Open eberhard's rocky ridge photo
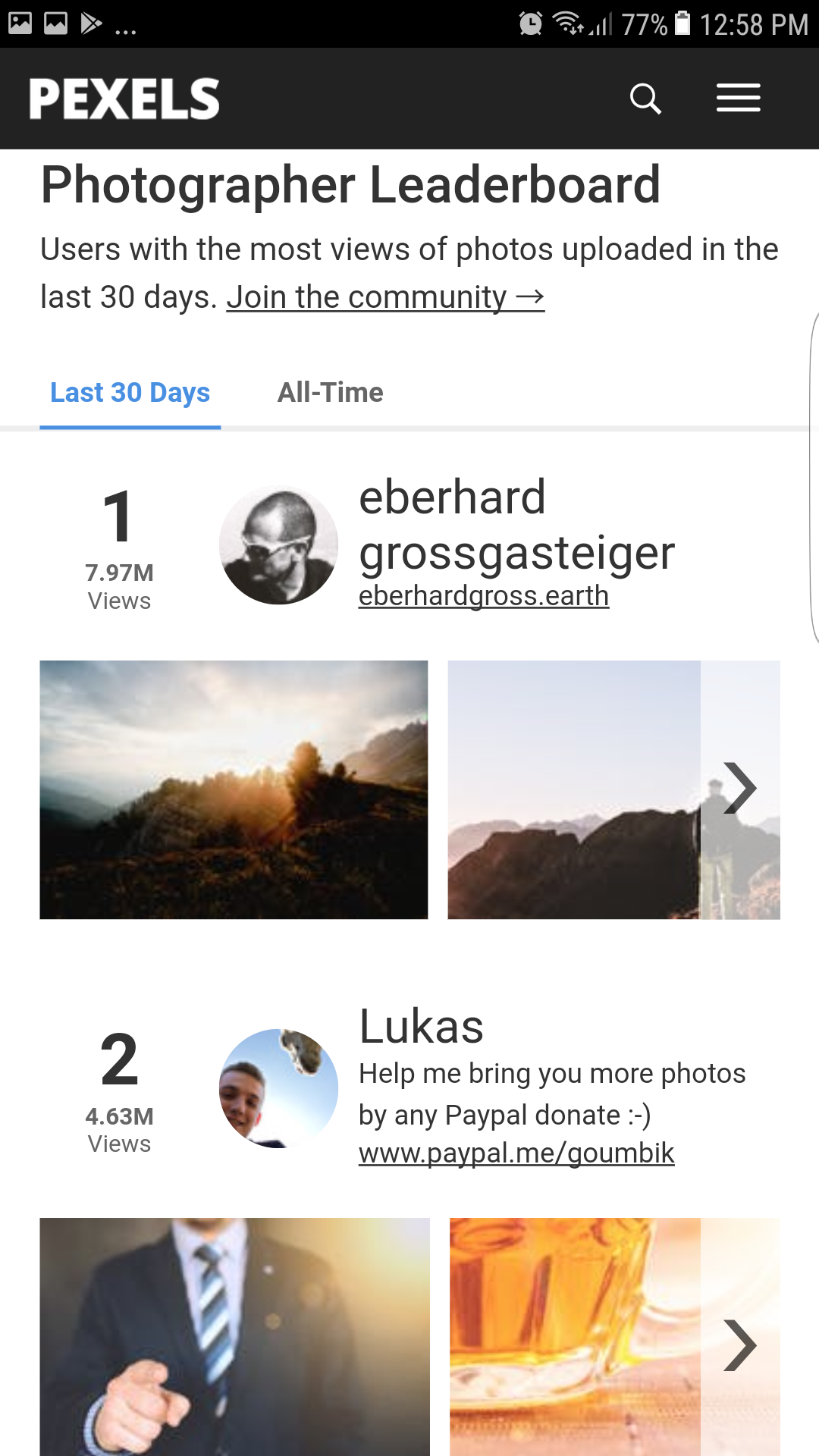 pyautogui.click(x=573, y=789)
